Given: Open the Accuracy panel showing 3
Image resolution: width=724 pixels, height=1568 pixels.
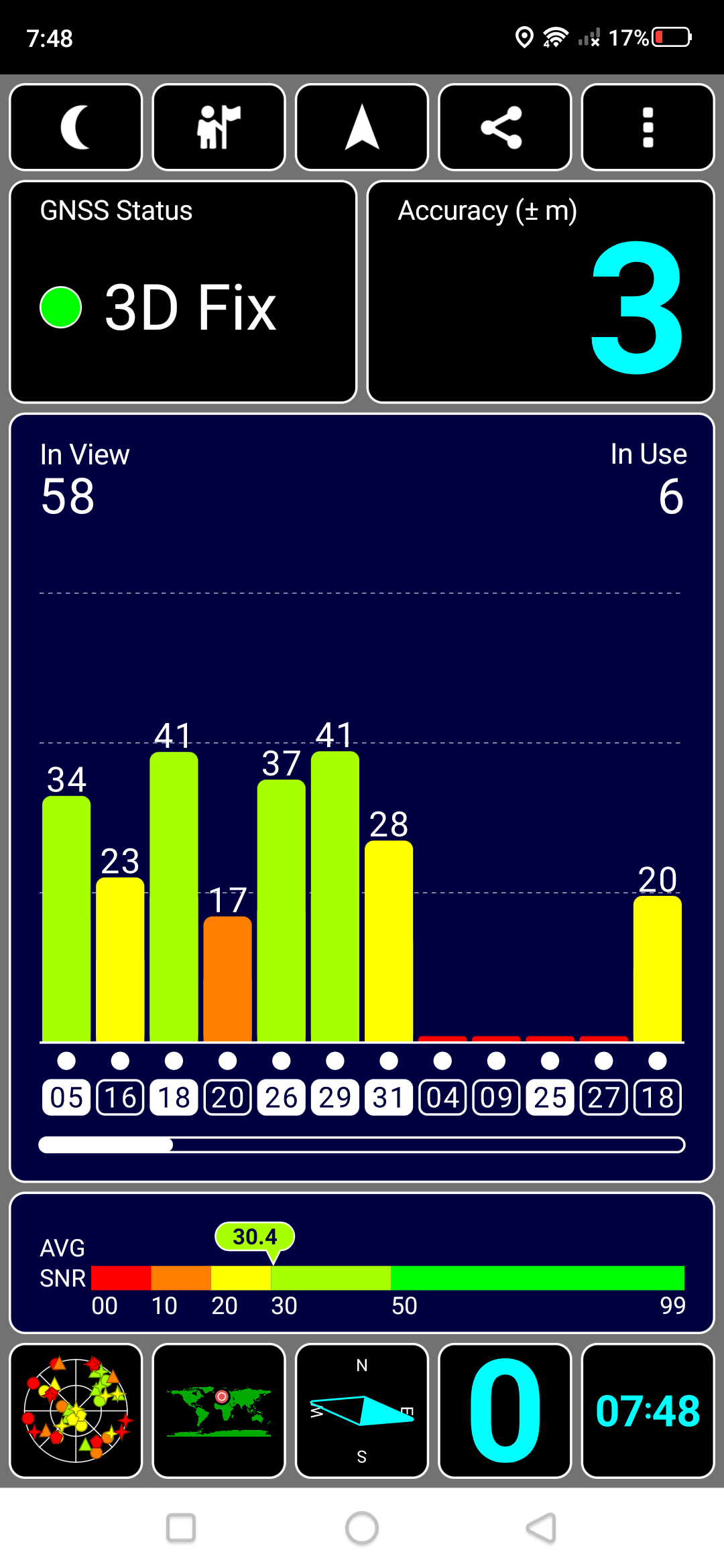Looking at the screenshot, I should [541, 292].
